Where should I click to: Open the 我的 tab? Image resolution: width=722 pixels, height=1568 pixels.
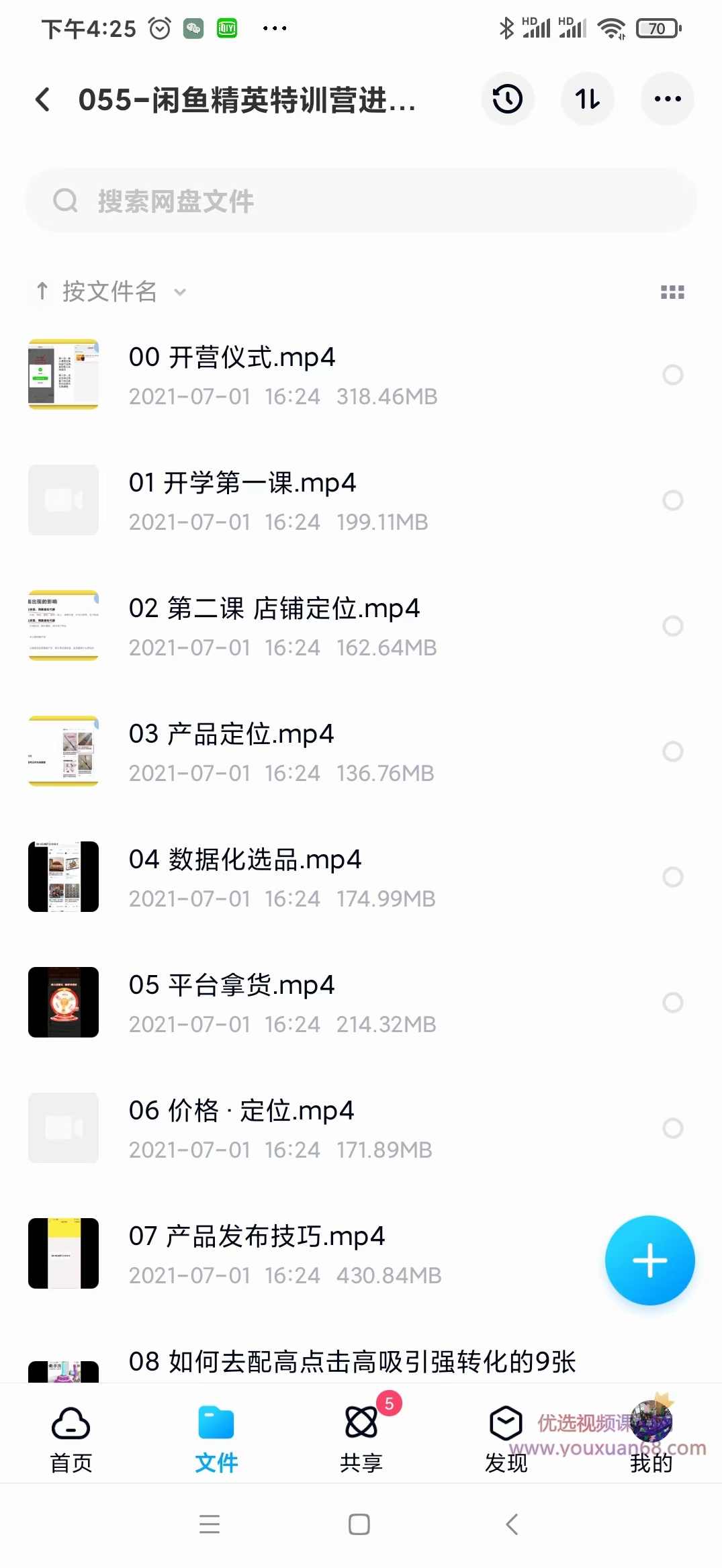click(x=650, y=1430)
